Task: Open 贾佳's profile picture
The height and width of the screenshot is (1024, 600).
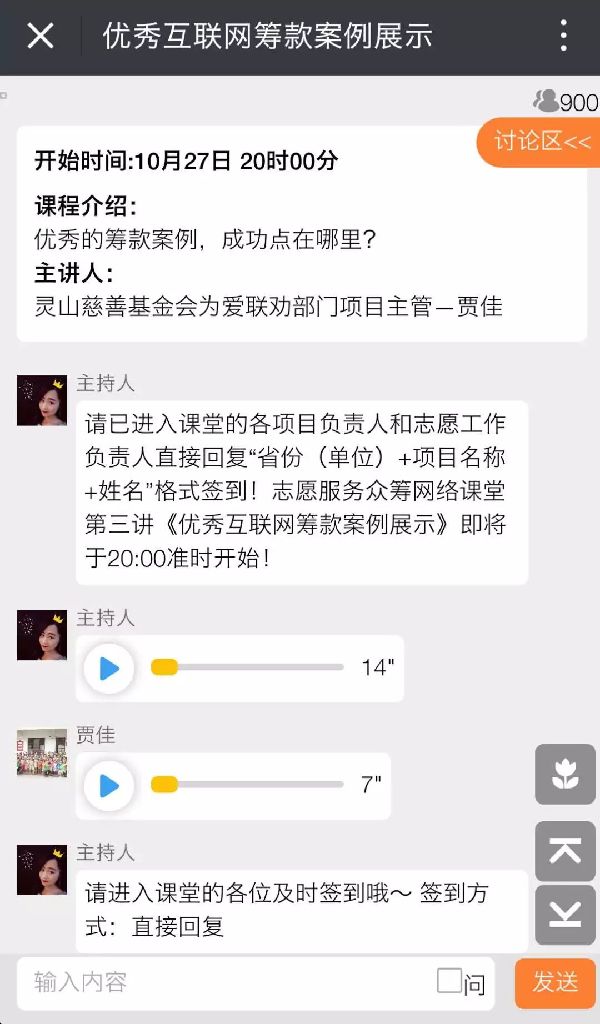Action: [42, 753]
